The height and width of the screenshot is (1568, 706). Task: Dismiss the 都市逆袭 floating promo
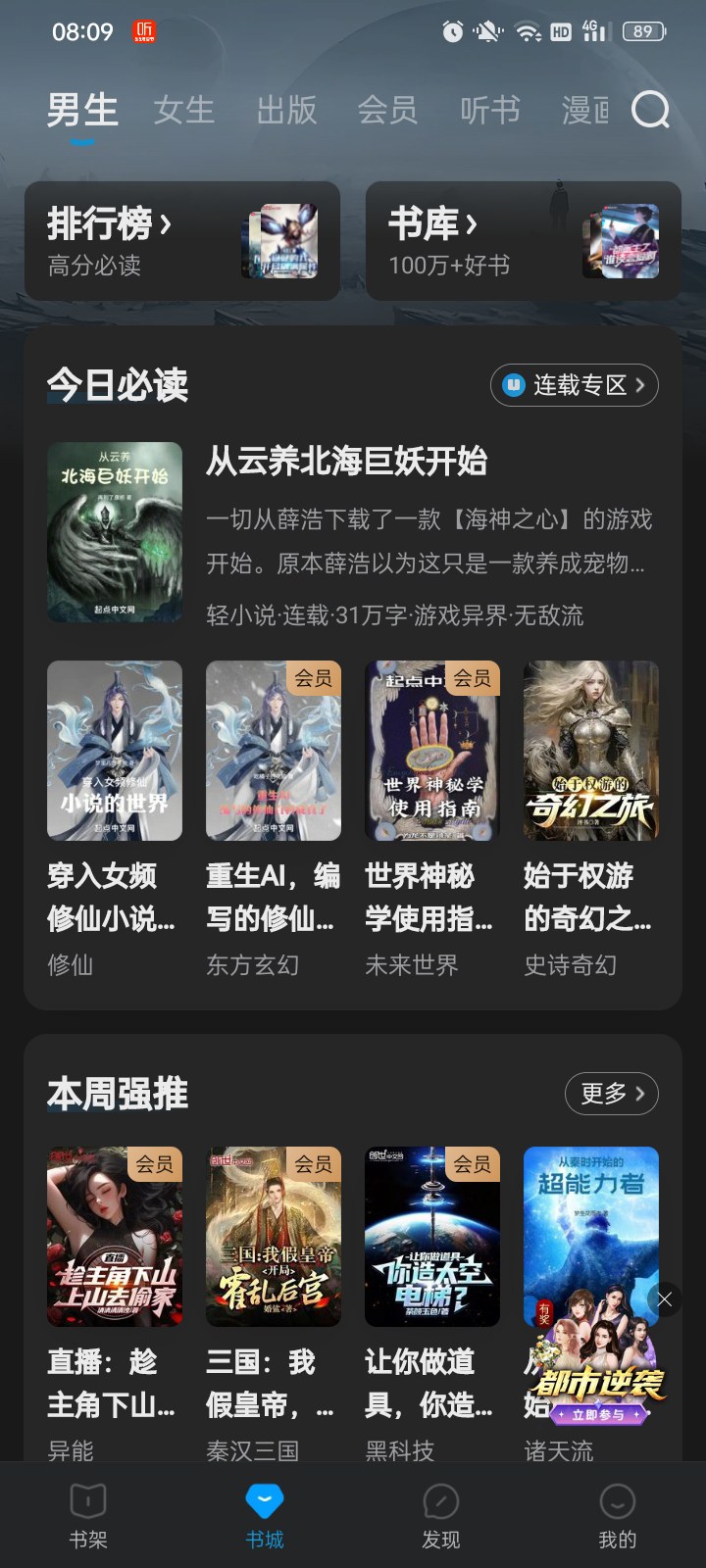[665, 1299]
